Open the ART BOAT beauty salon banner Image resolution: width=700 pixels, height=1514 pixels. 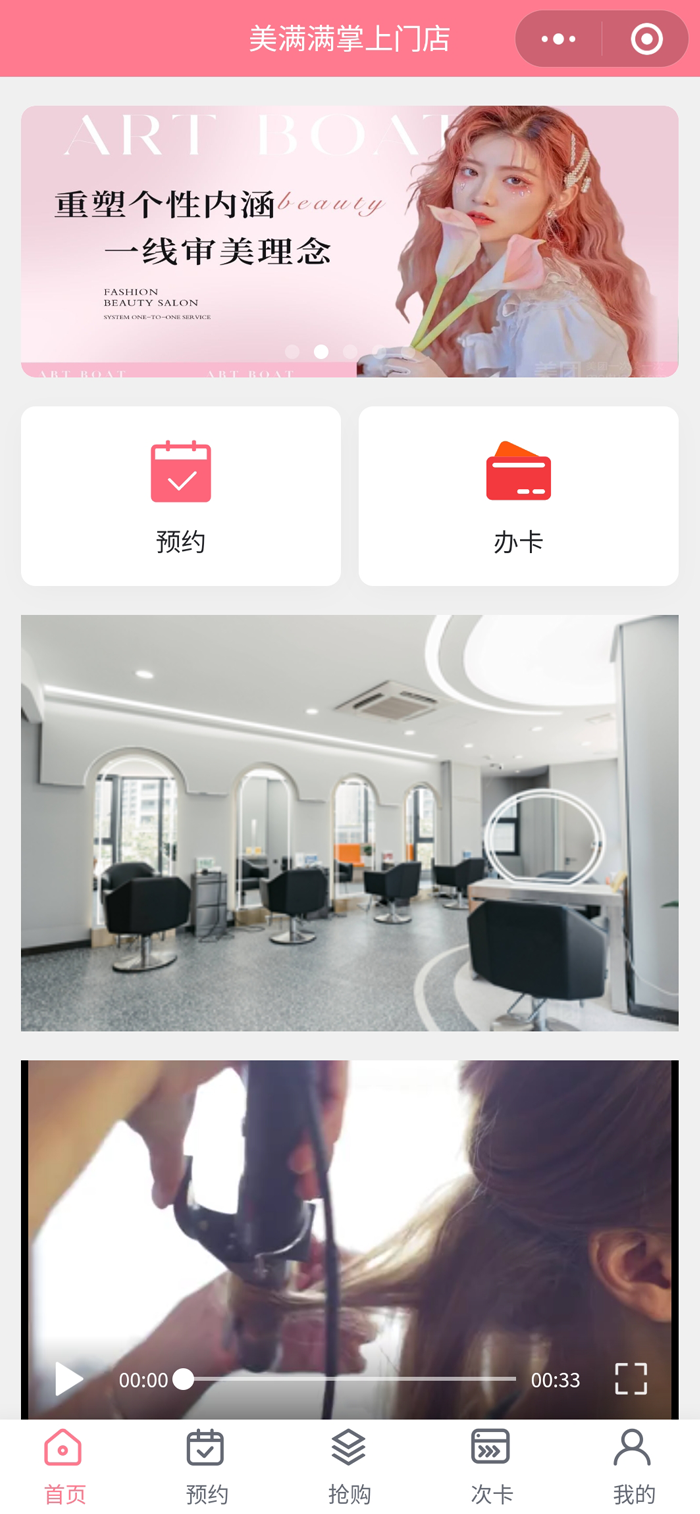349,241
